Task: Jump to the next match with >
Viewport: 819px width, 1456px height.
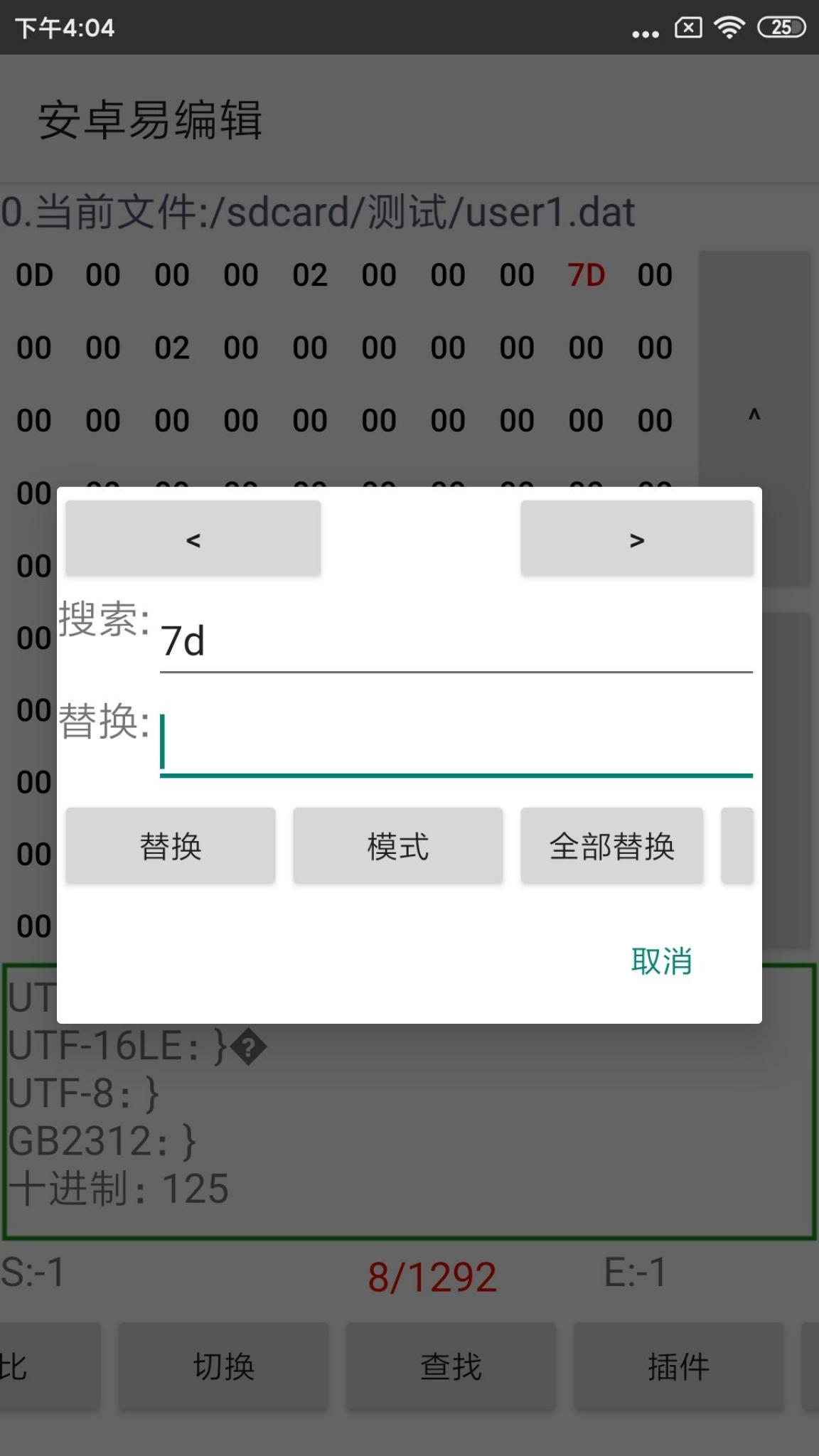Action: pyautogui.click(x=636, y=539)
